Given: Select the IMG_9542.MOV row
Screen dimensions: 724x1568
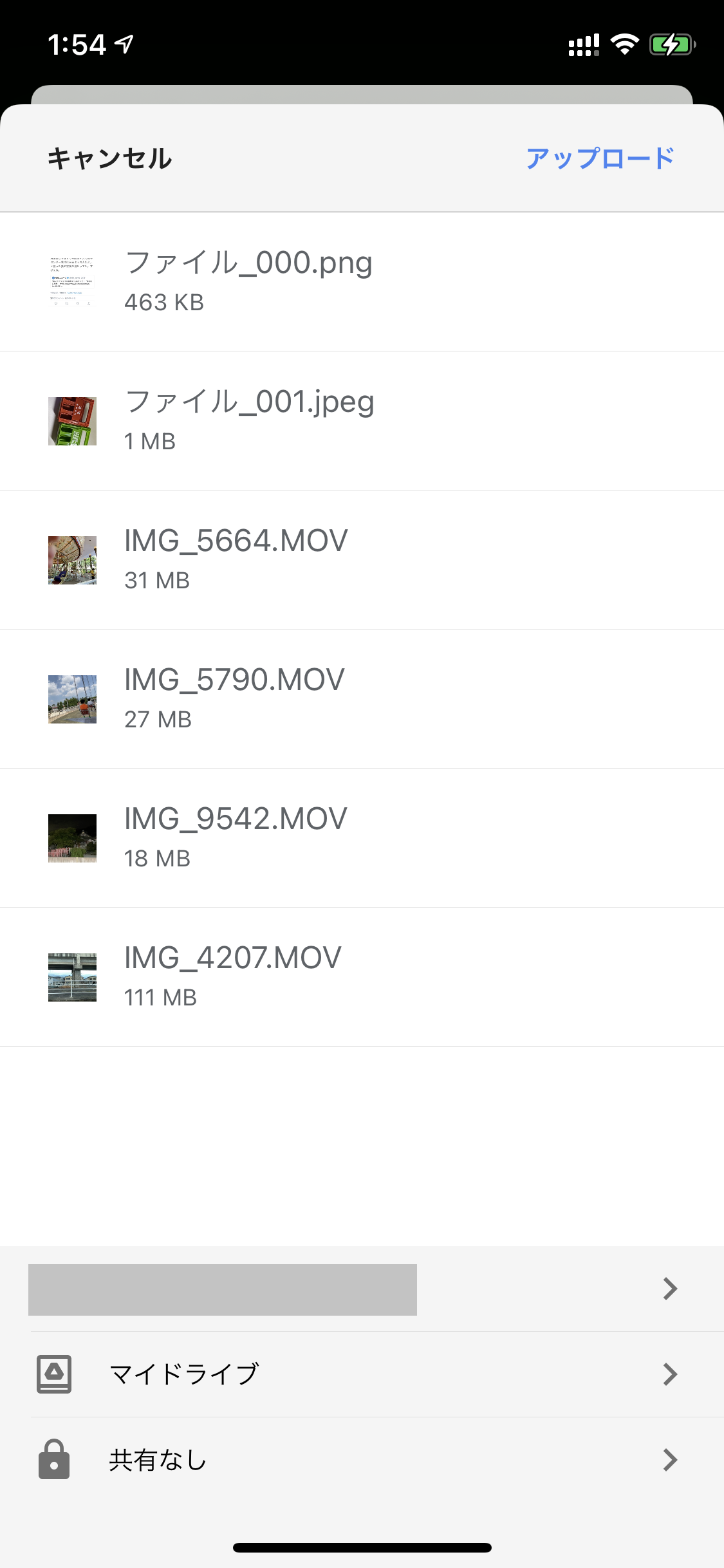Looking at the screenshot, I should point(362,838).
